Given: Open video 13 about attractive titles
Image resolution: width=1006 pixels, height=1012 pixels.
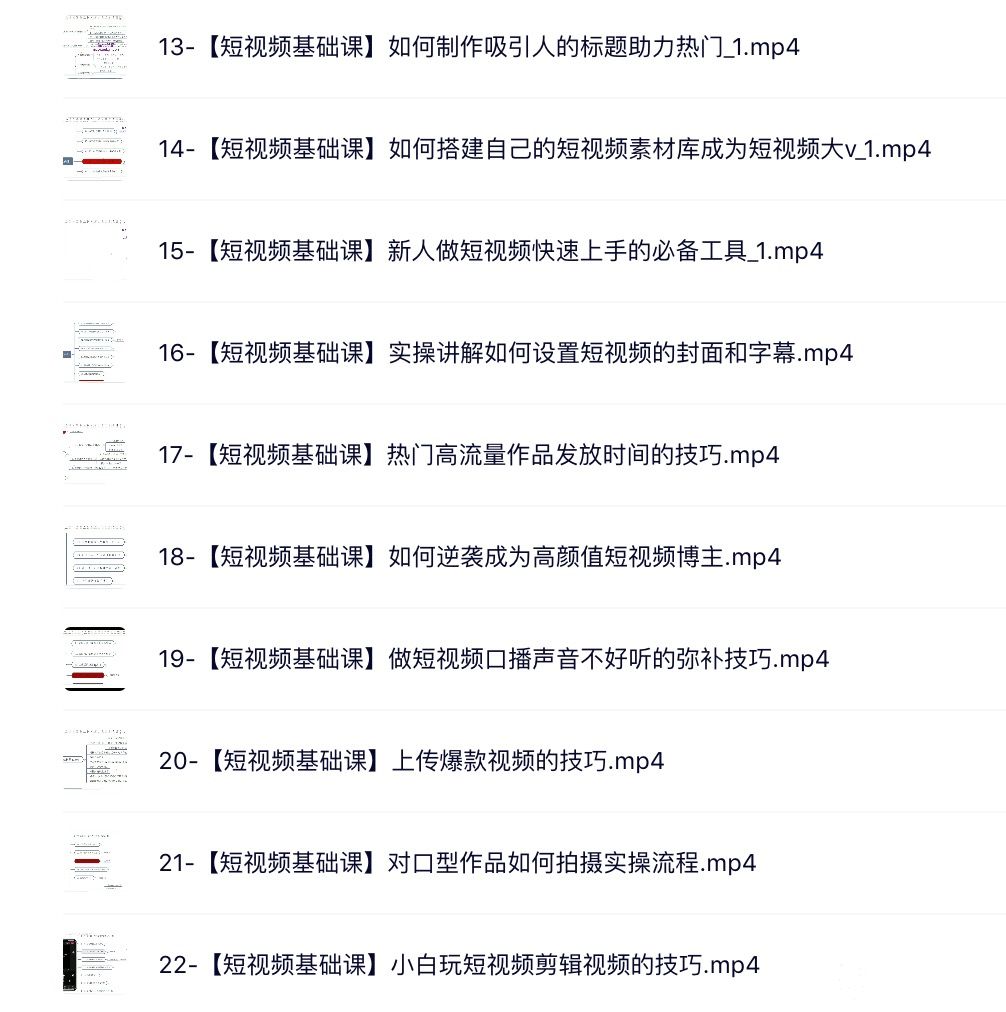Looking at the screenshot, I should 478,47.
